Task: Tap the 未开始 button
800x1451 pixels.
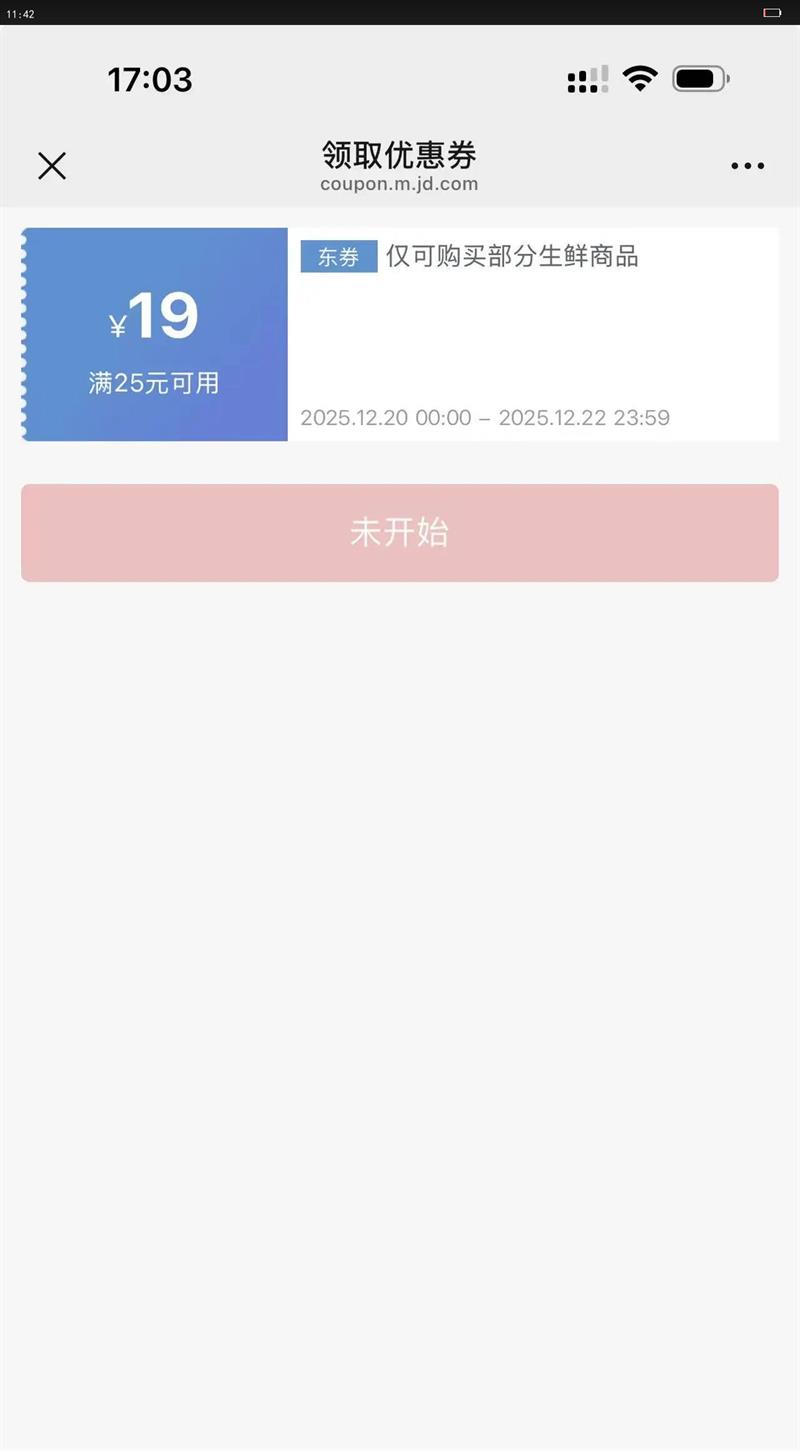Action: [400, 533]
